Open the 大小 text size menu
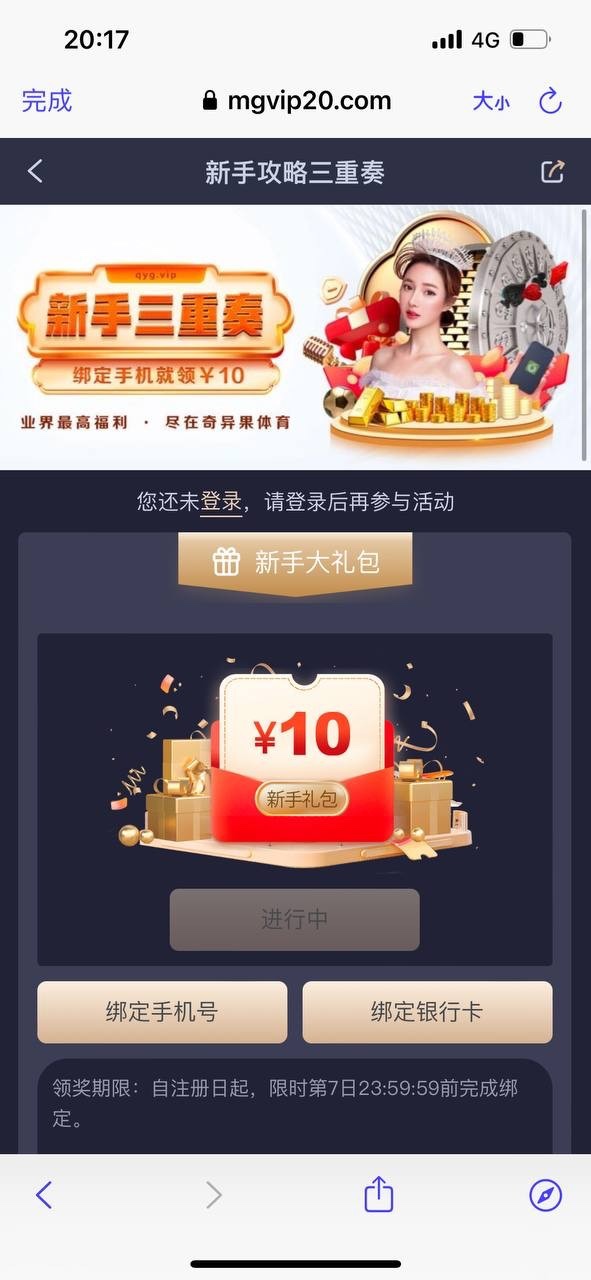 (491, 101)
